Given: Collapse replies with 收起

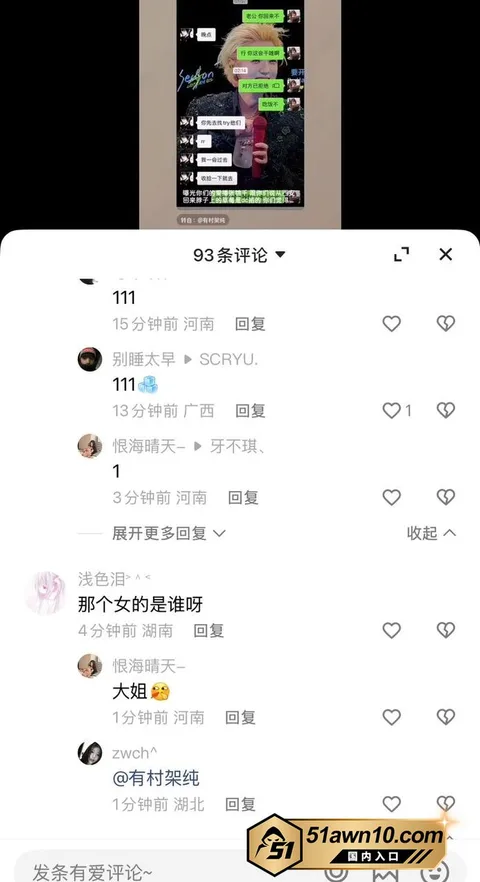Looking at the screenshot, I should [431, 533].
